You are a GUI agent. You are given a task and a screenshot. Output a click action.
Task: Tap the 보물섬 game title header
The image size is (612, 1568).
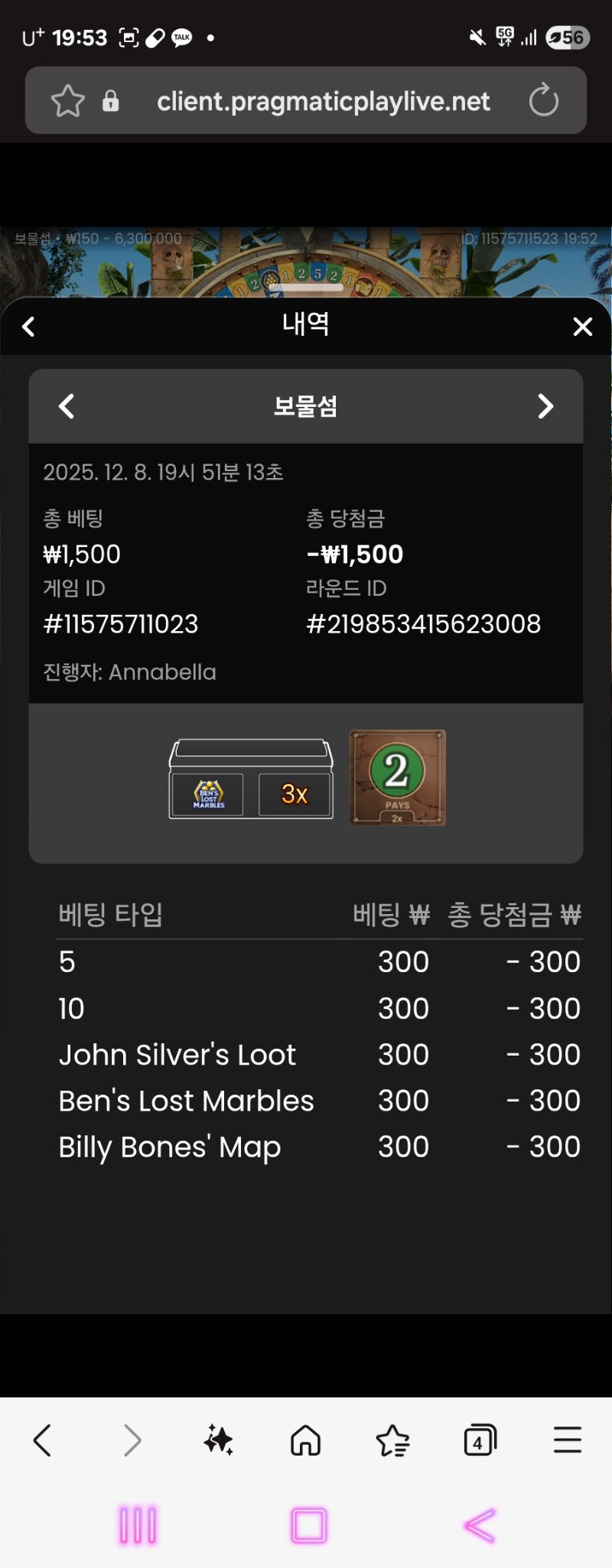coord(305,406)
